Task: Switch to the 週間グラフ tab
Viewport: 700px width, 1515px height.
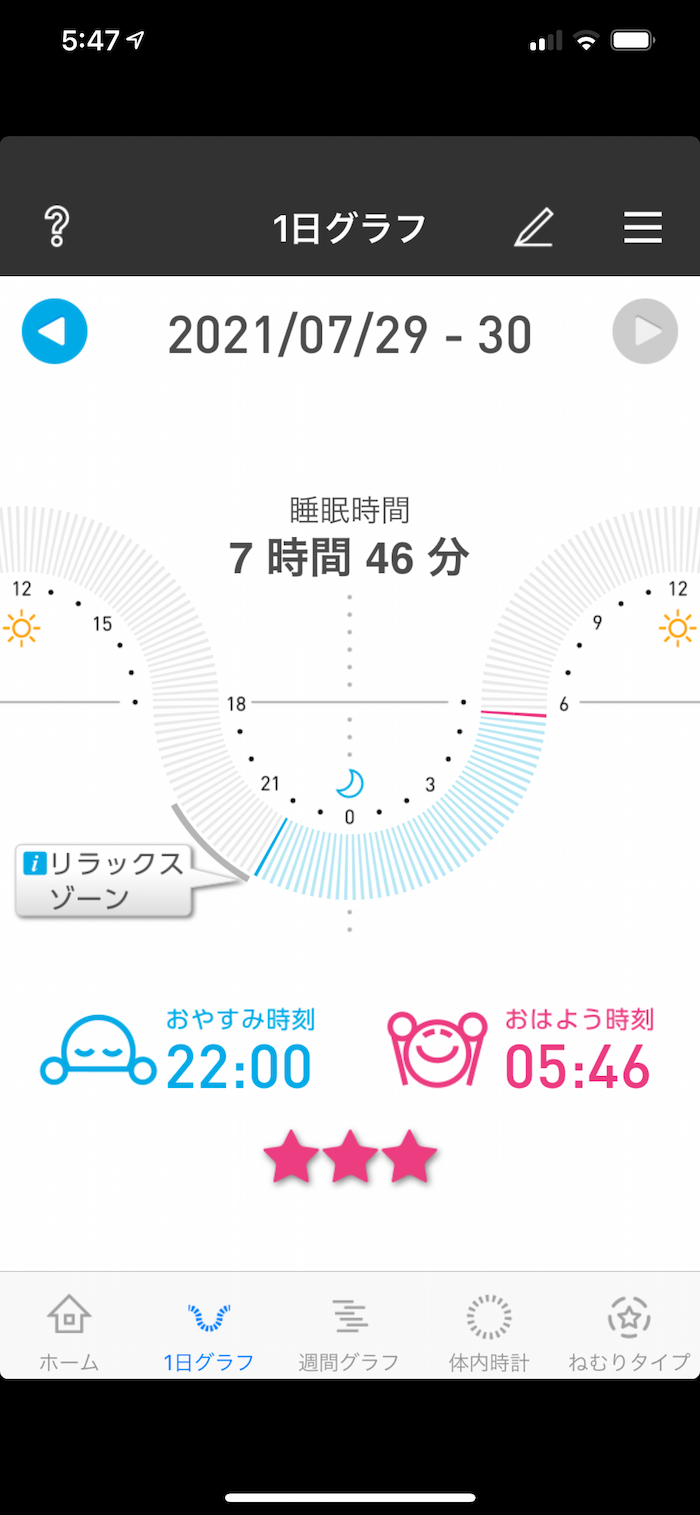Action: [349, 1330]
